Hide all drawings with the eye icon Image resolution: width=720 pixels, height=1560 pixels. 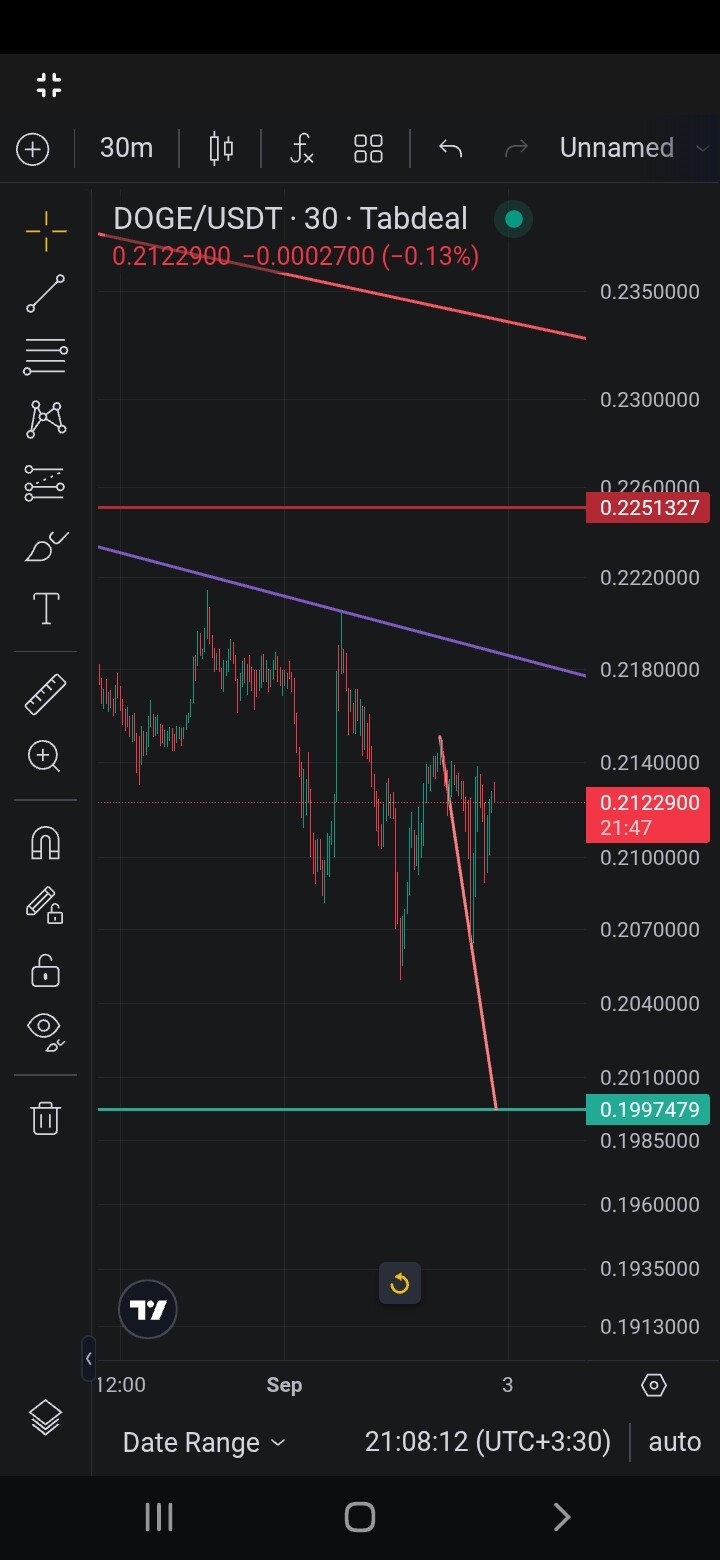click(x=46, y=1030)
